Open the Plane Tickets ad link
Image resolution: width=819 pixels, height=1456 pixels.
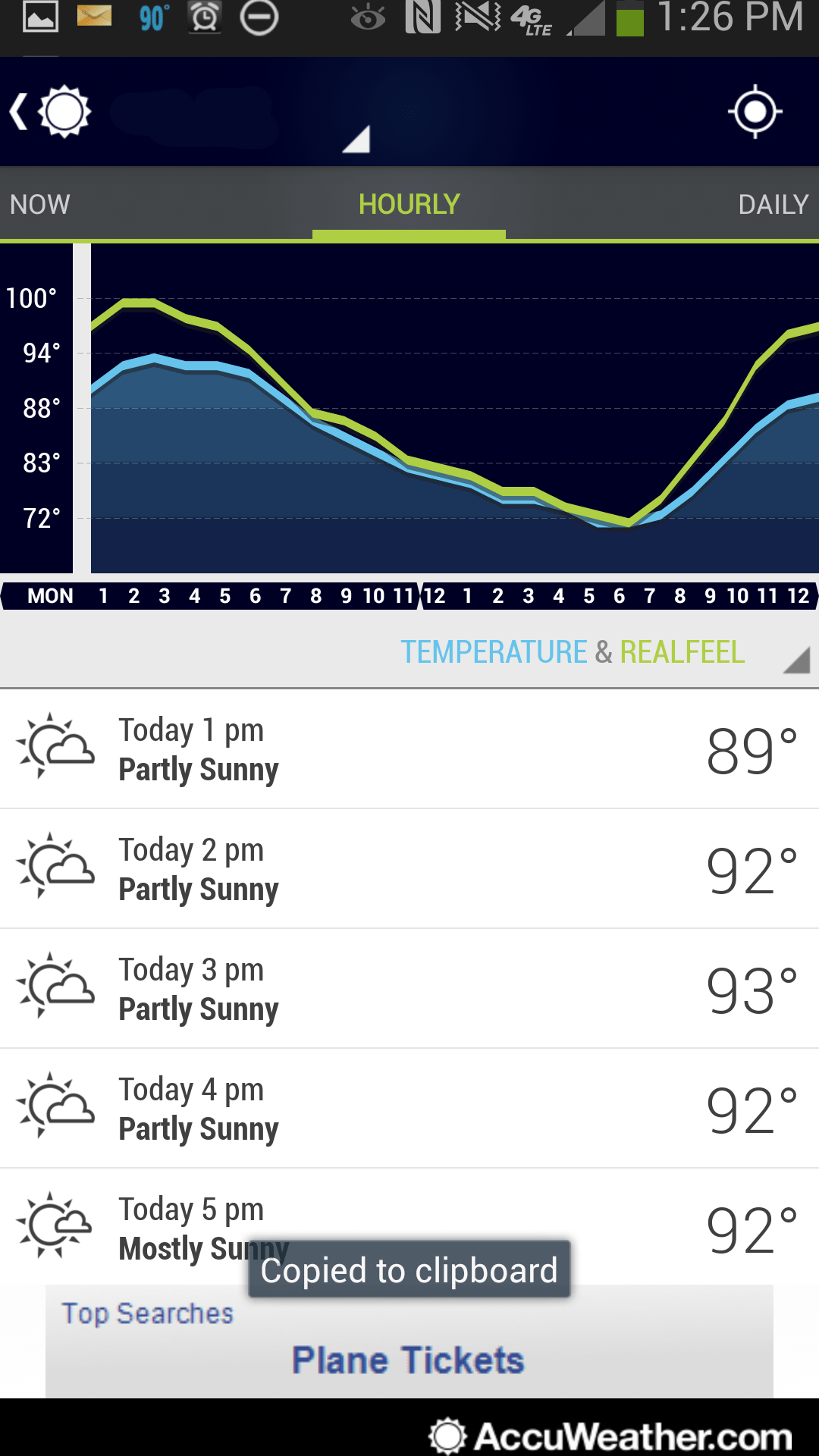click(x=408, y=1360)
